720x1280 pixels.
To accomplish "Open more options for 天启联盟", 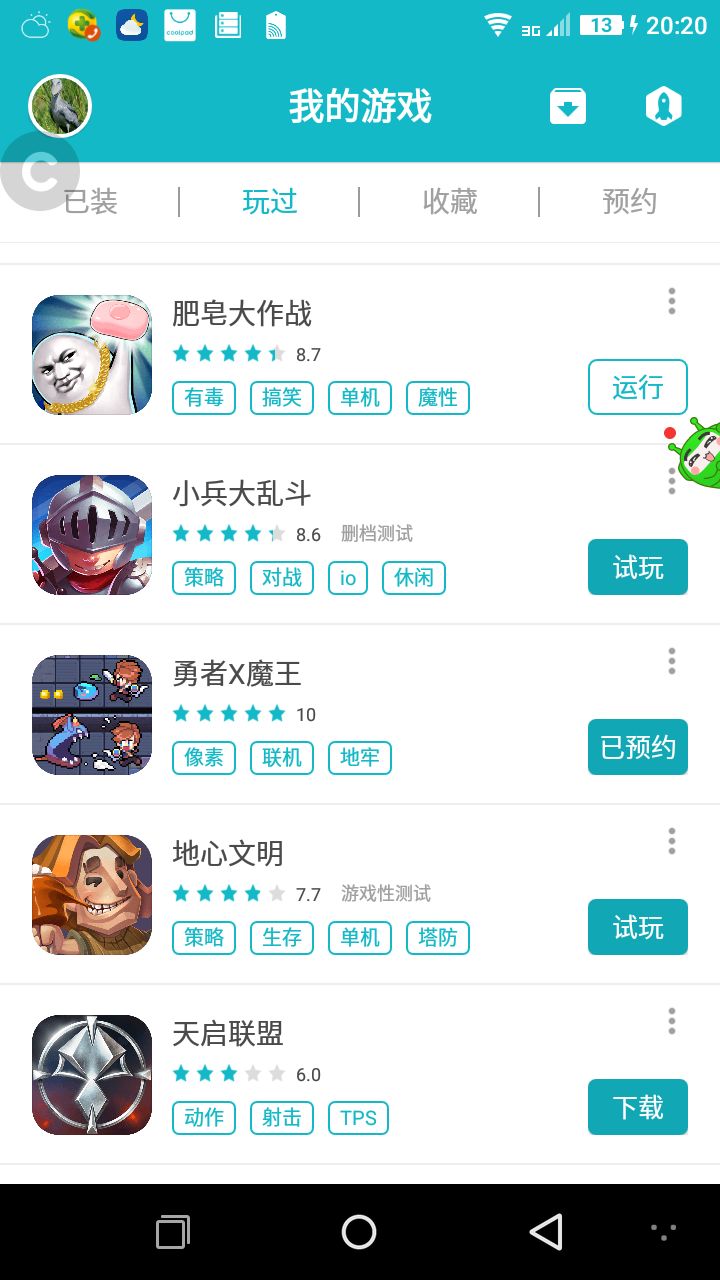I will coord(671,1021).
